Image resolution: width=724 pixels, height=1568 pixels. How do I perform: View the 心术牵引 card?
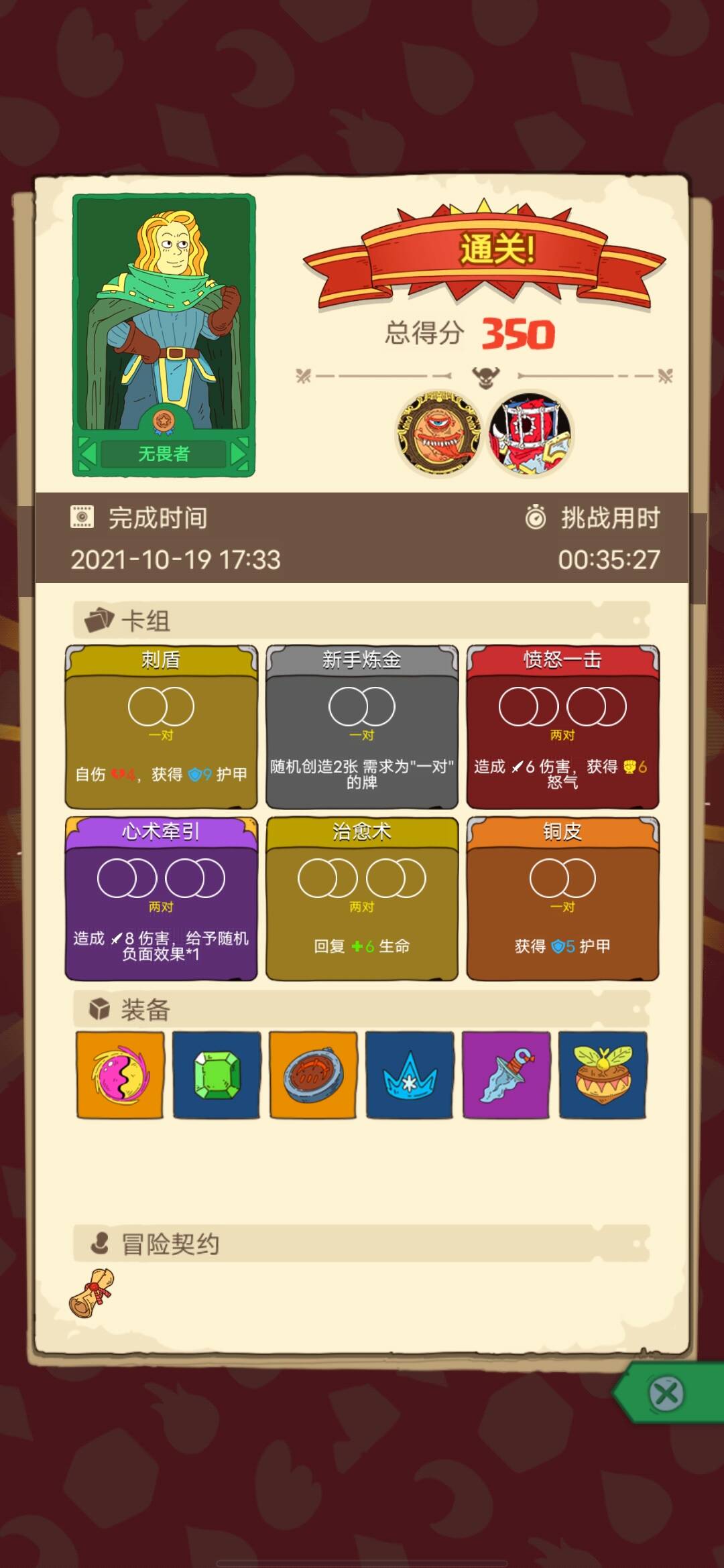pyautogui.click(x=161, y=899)
